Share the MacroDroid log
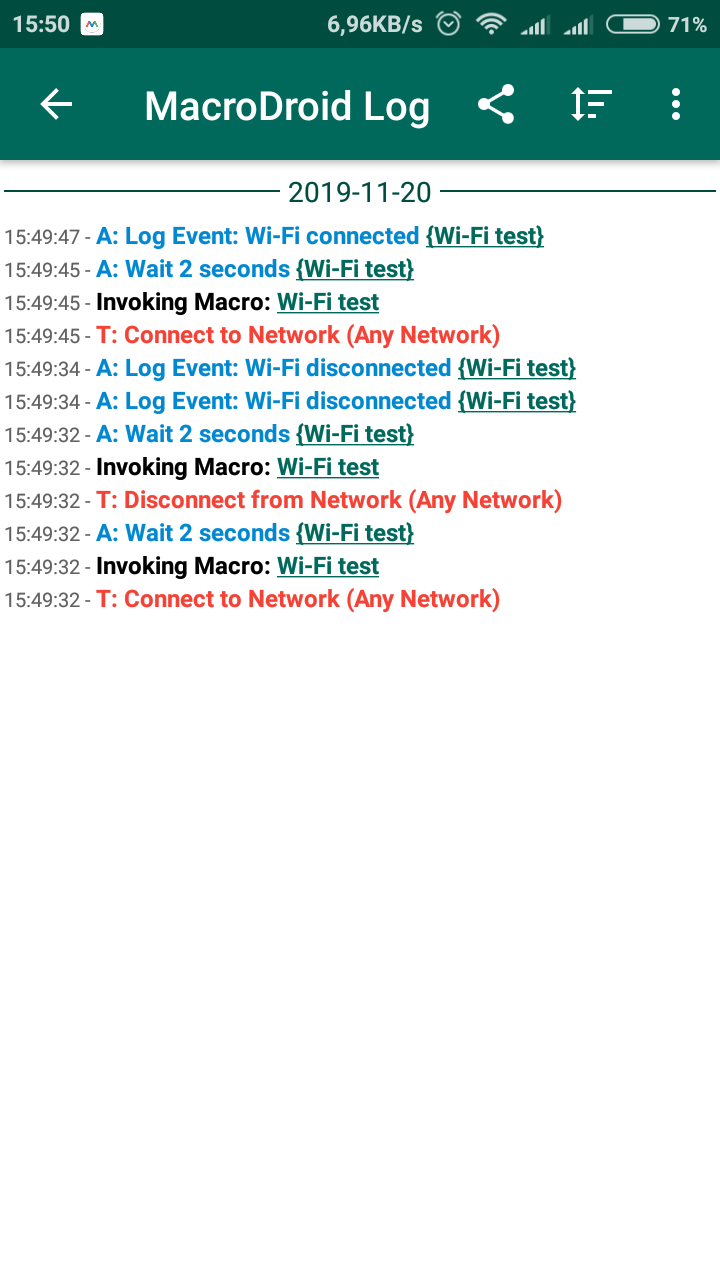720x1280 pixels. tap(495, 105)
